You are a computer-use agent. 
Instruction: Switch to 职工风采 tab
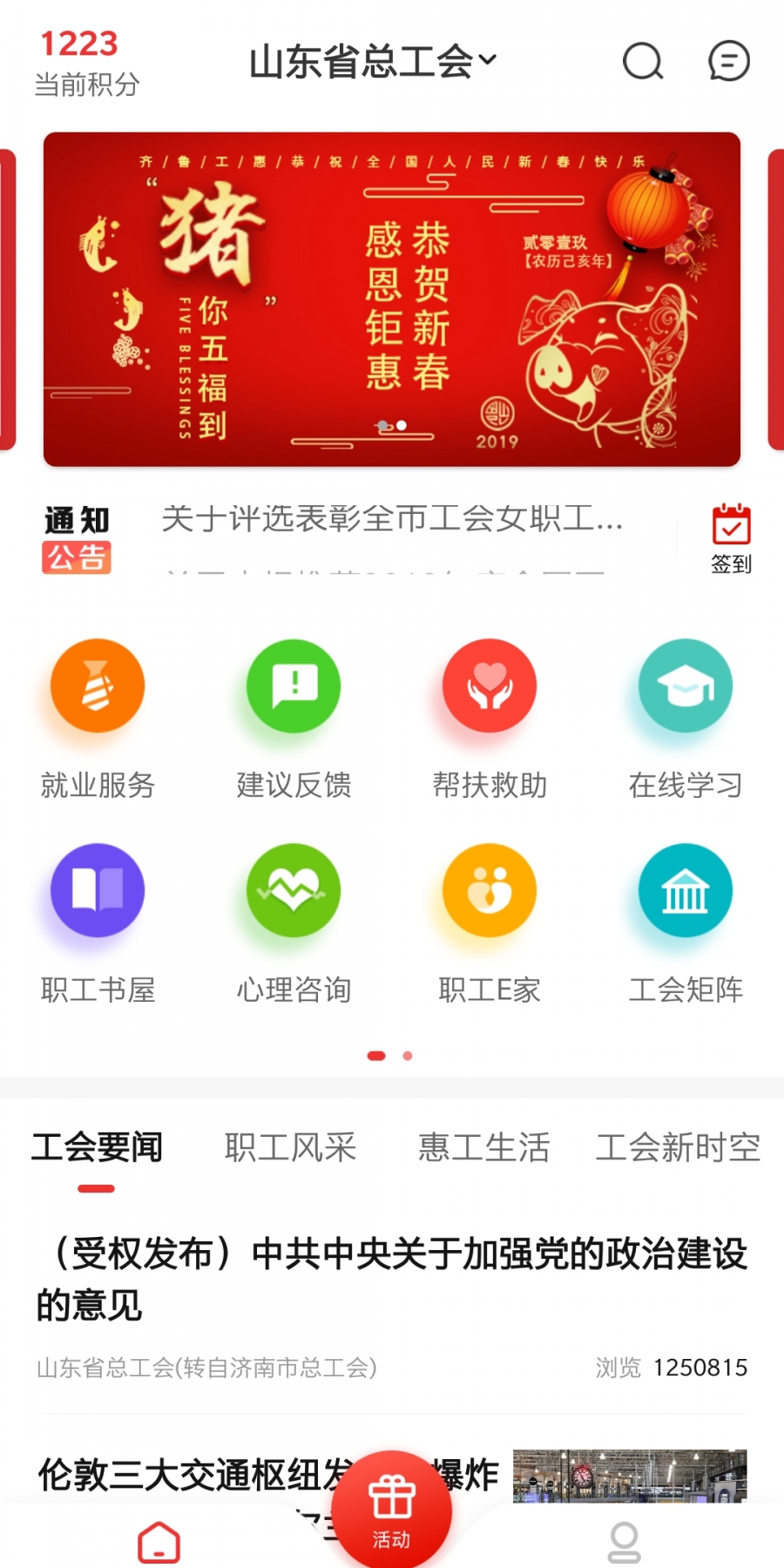click(x=290, y=1147)
